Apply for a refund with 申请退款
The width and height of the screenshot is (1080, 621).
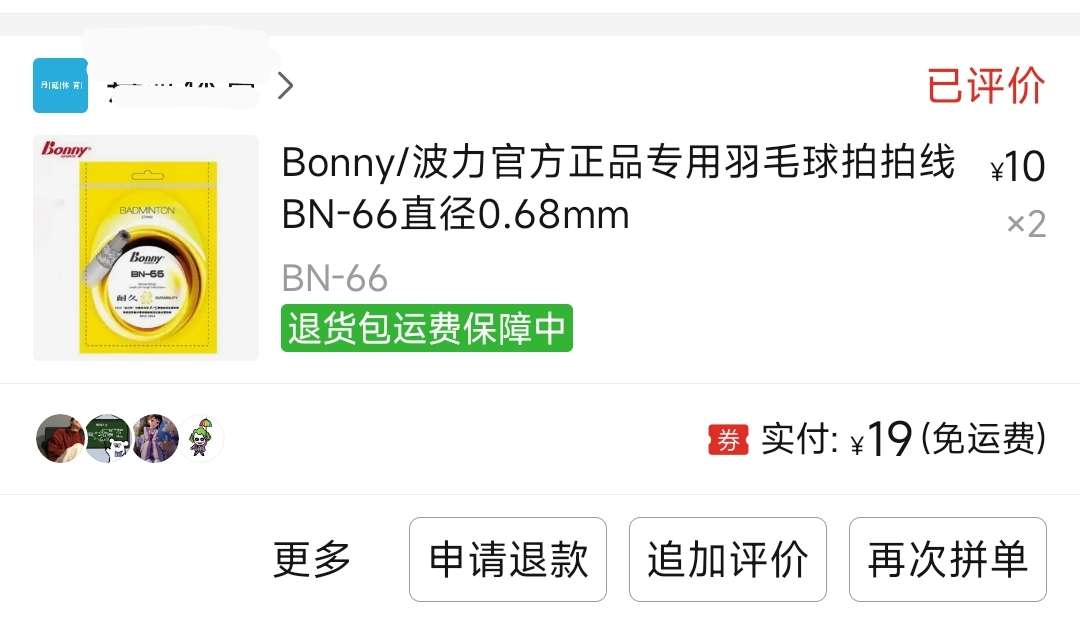[x=508, y=559]
